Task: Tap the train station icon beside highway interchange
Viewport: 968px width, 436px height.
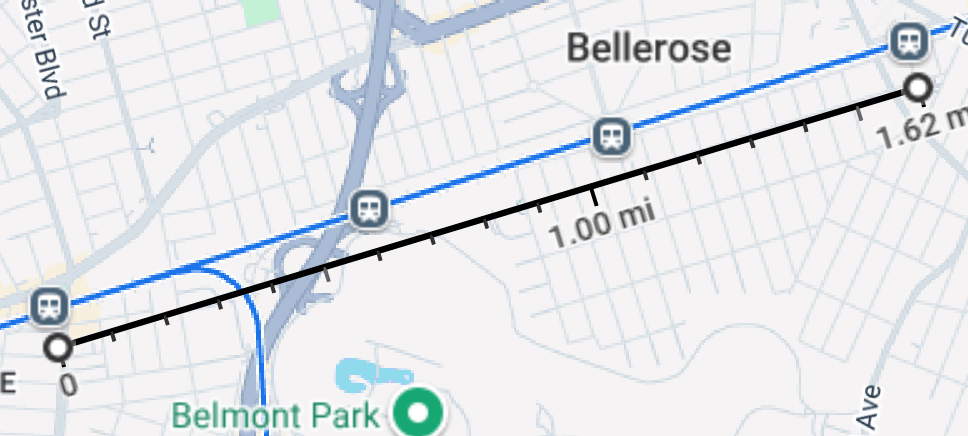Action: click(x=369, y=209)
